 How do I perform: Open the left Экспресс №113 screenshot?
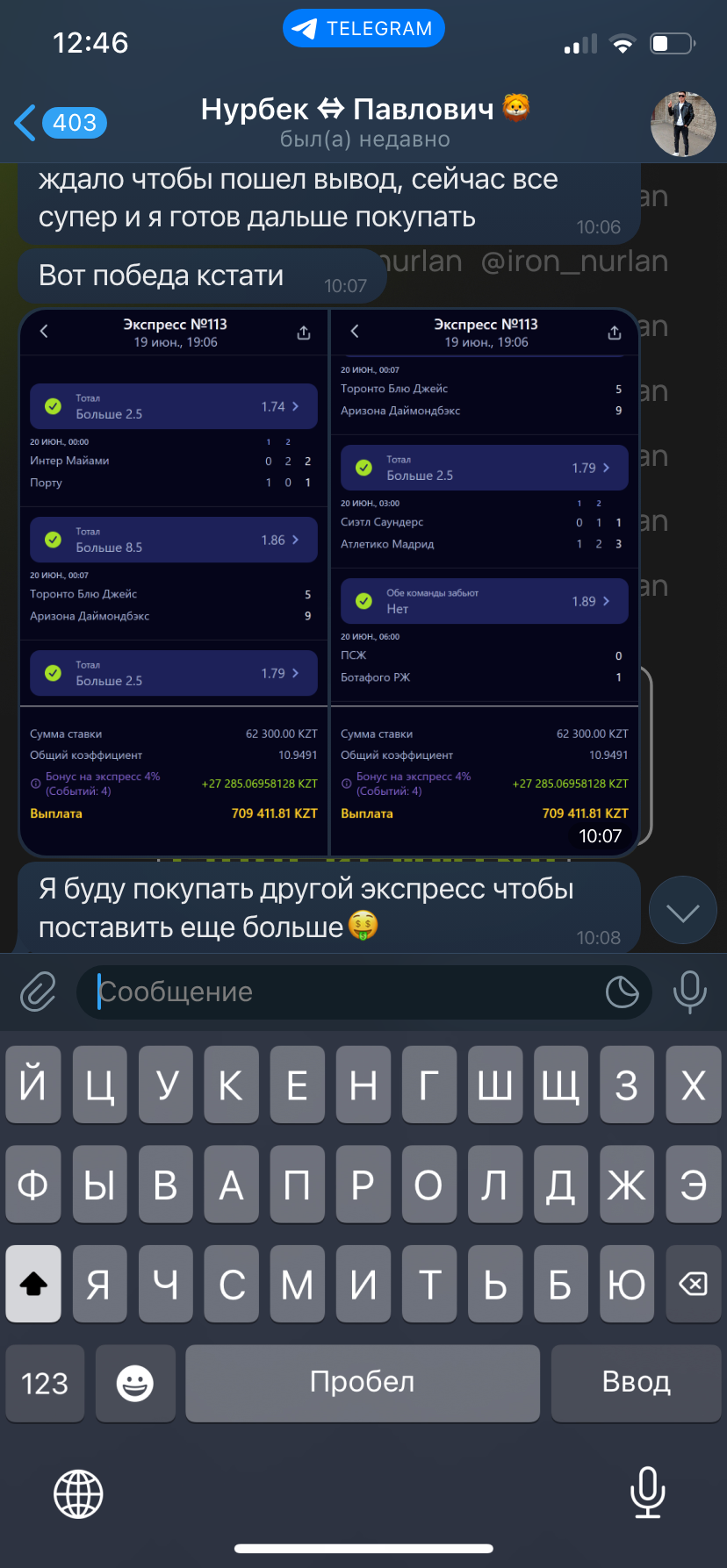[174, 582]
